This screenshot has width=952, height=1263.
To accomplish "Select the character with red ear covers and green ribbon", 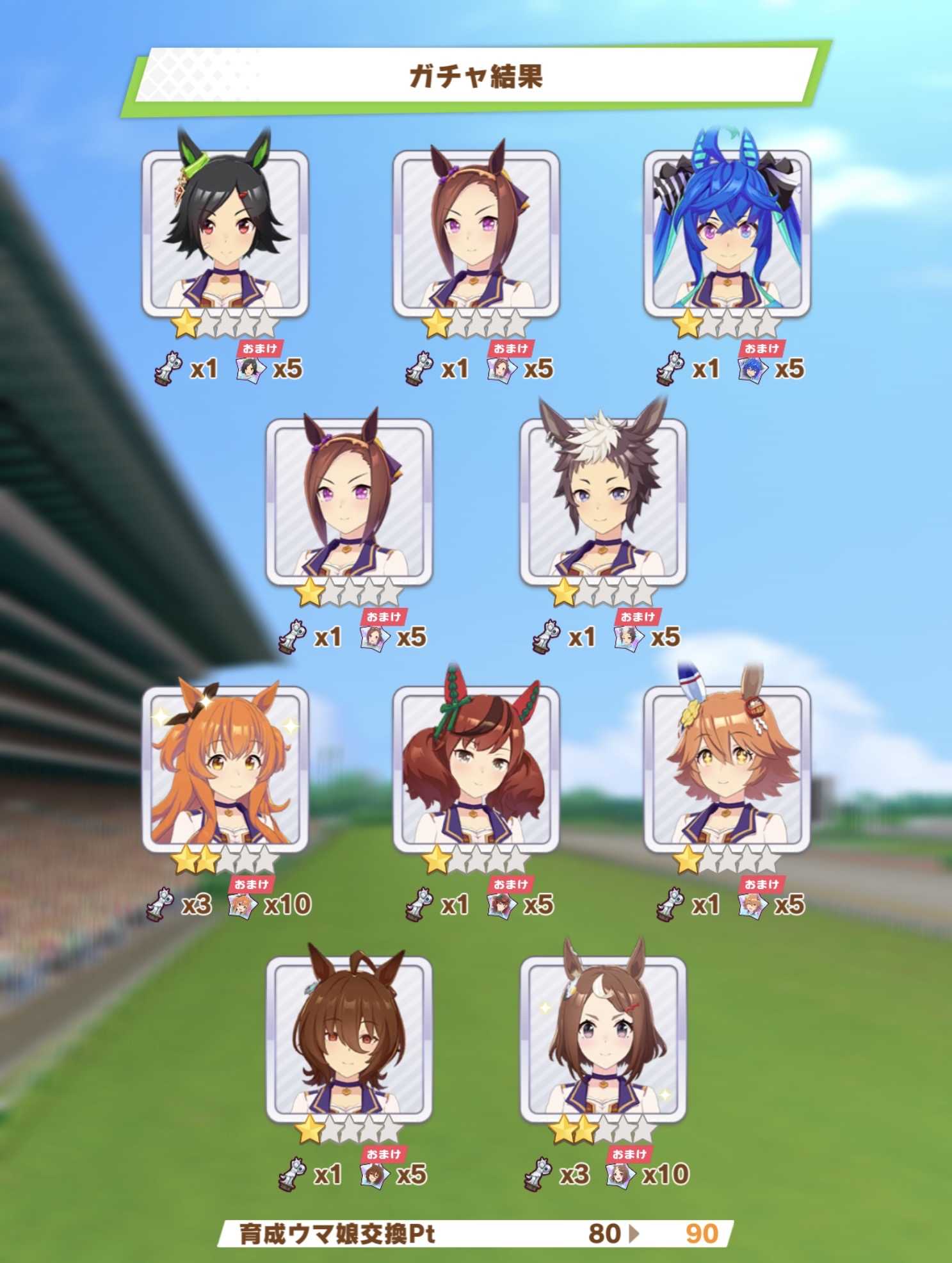I will (x=476, y=770).
